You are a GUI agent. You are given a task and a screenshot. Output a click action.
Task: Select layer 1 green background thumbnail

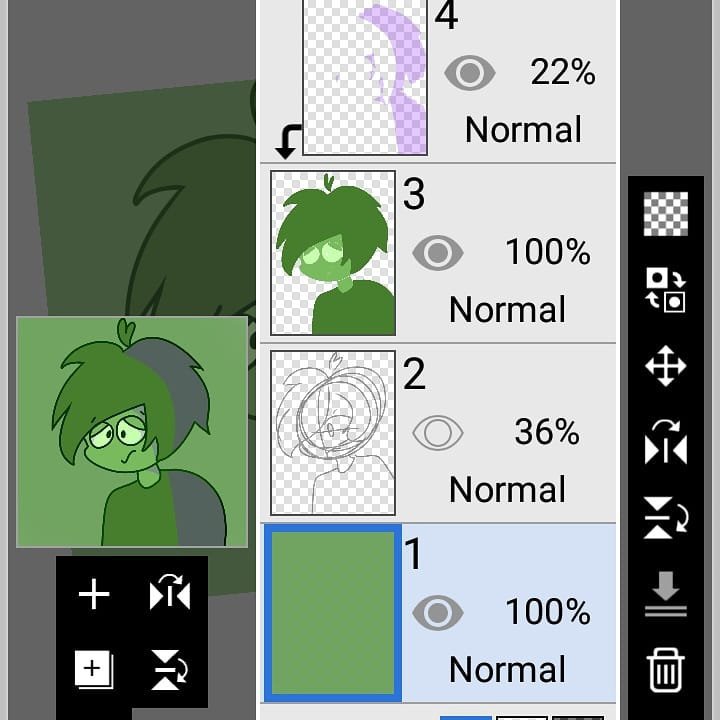[334, 612]
